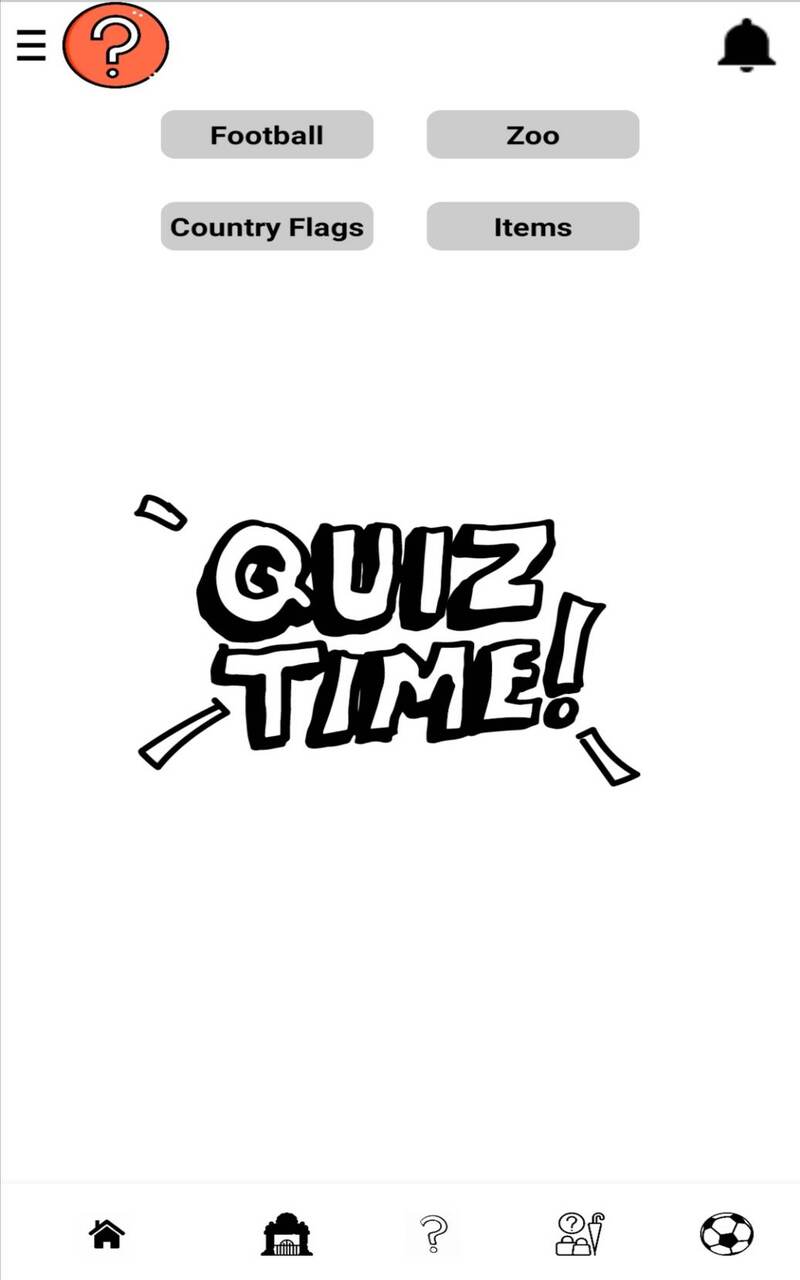800x1280 pixels.
Task: Select the Zoo category
Action: coord(532,135)
